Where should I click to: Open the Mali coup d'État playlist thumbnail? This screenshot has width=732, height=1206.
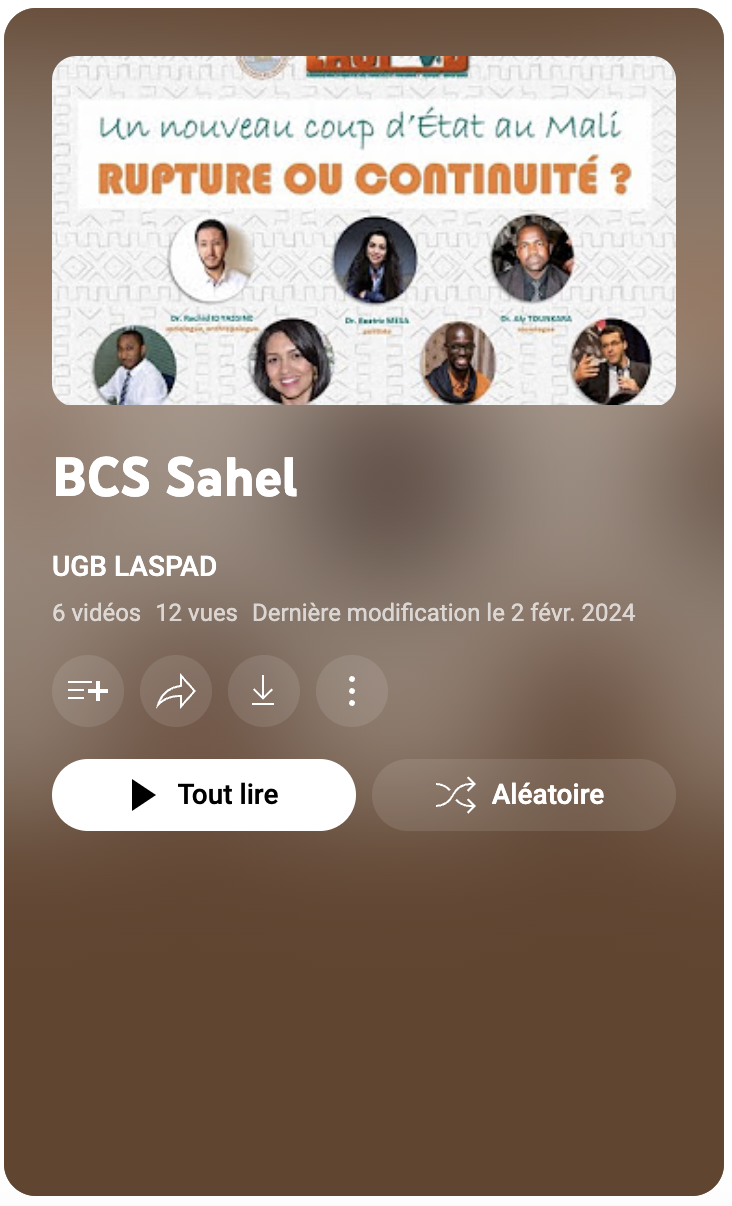pyautogui.click(x=364, y=230)
